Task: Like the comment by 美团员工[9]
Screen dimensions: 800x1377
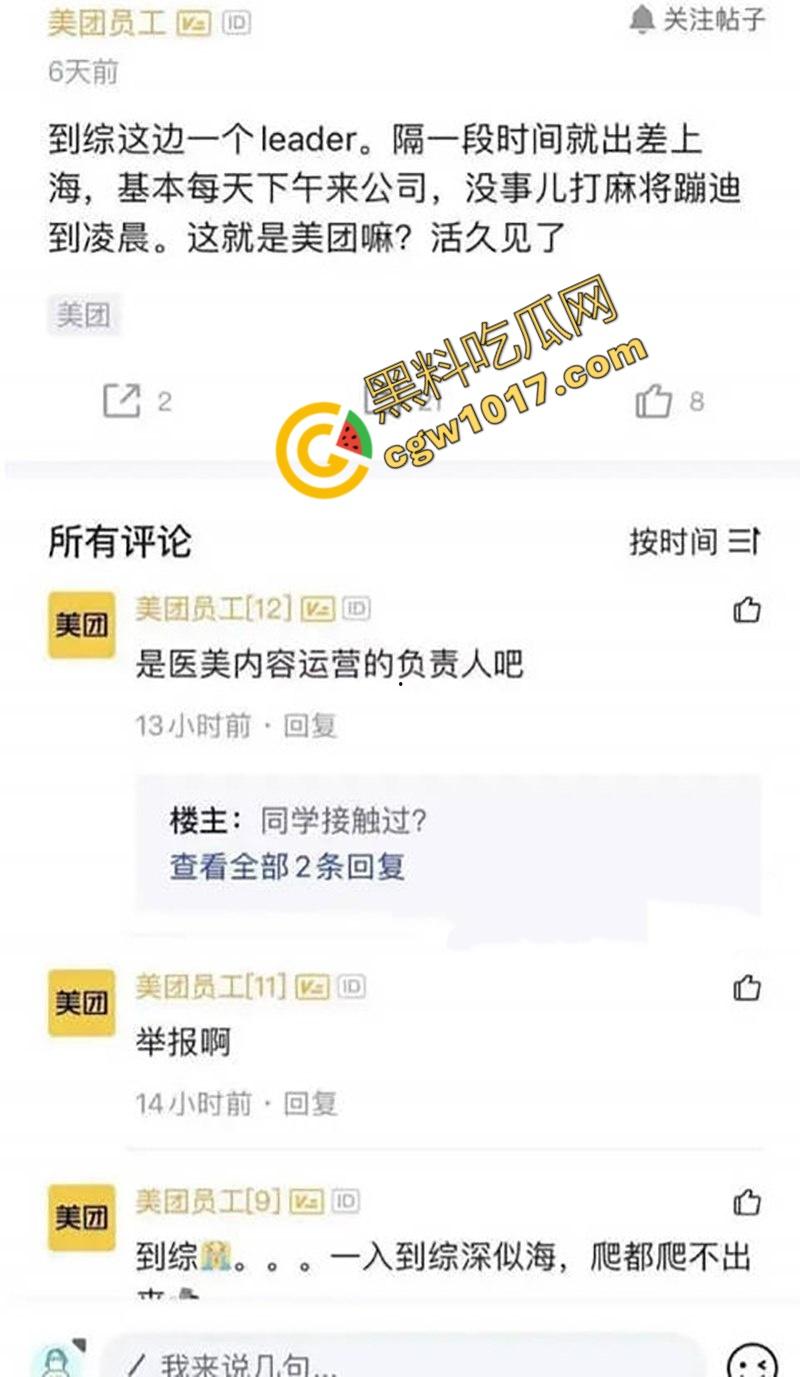Action: point(747,1201)
